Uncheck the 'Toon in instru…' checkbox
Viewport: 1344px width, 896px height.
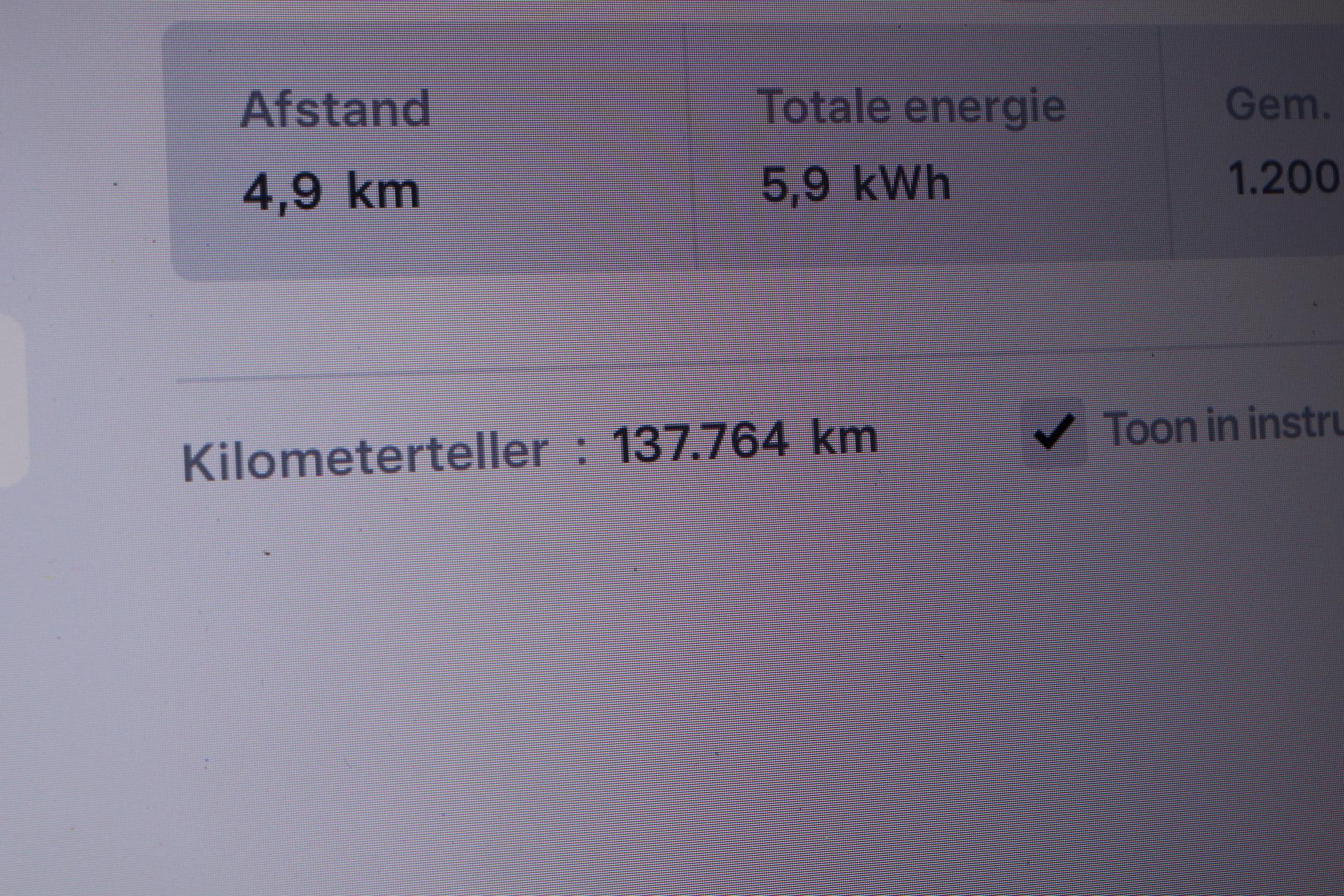click(x=1055, y=433)
